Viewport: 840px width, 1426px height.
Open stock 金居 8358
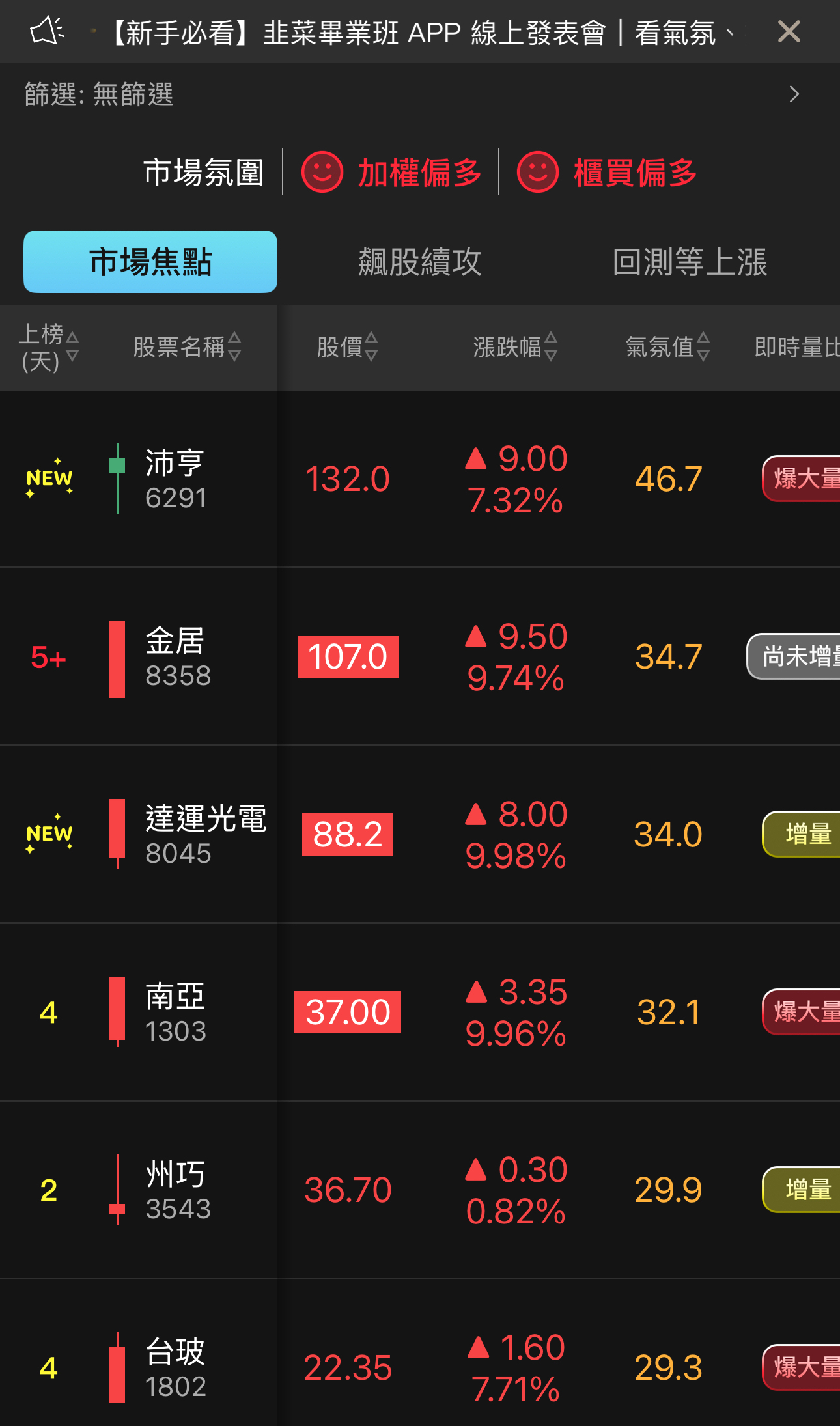pyautogui.click(x=420, y=656)
